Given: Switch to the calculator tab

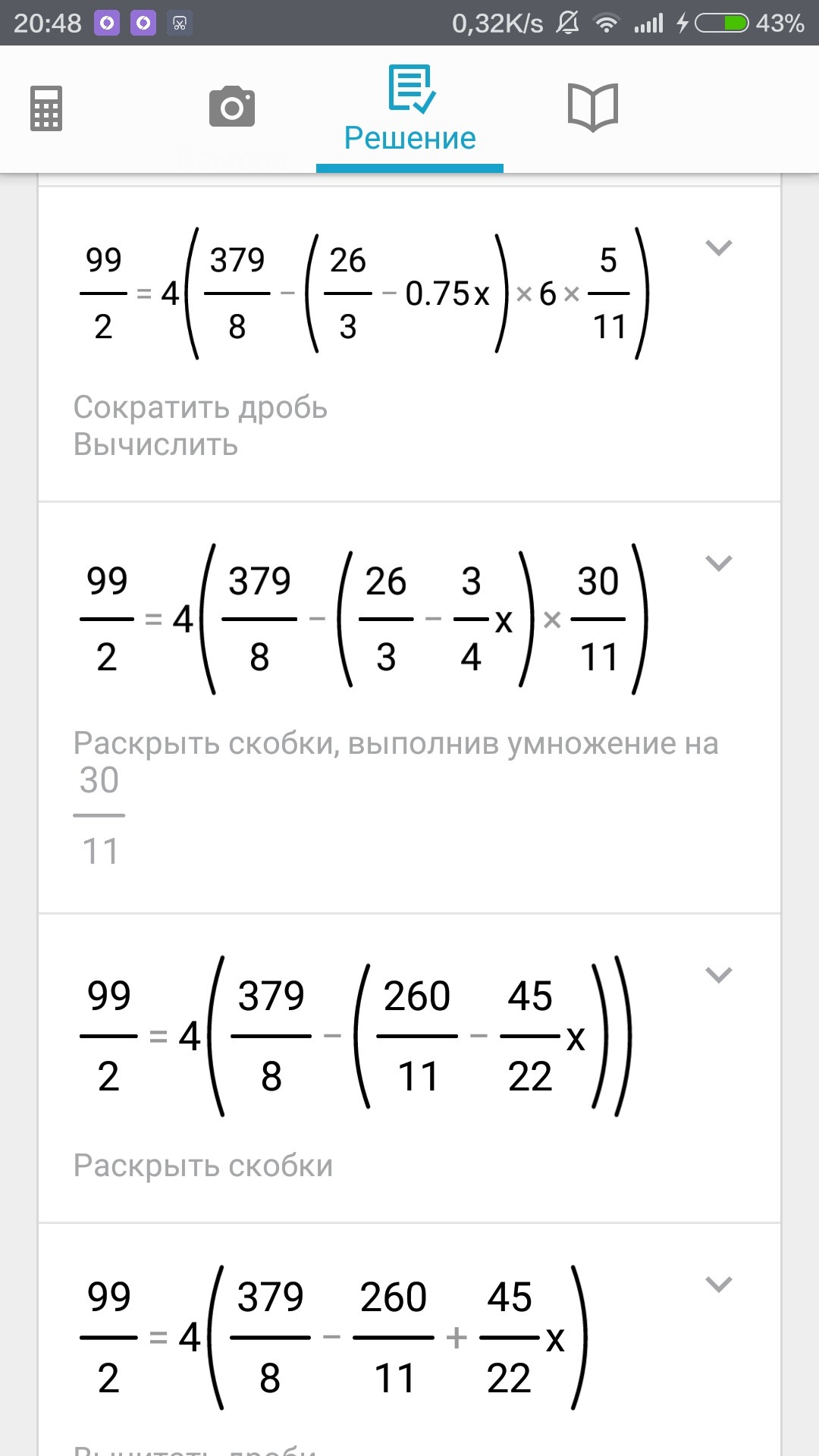Looking at the screenshot, I should [x=46, y=108].
